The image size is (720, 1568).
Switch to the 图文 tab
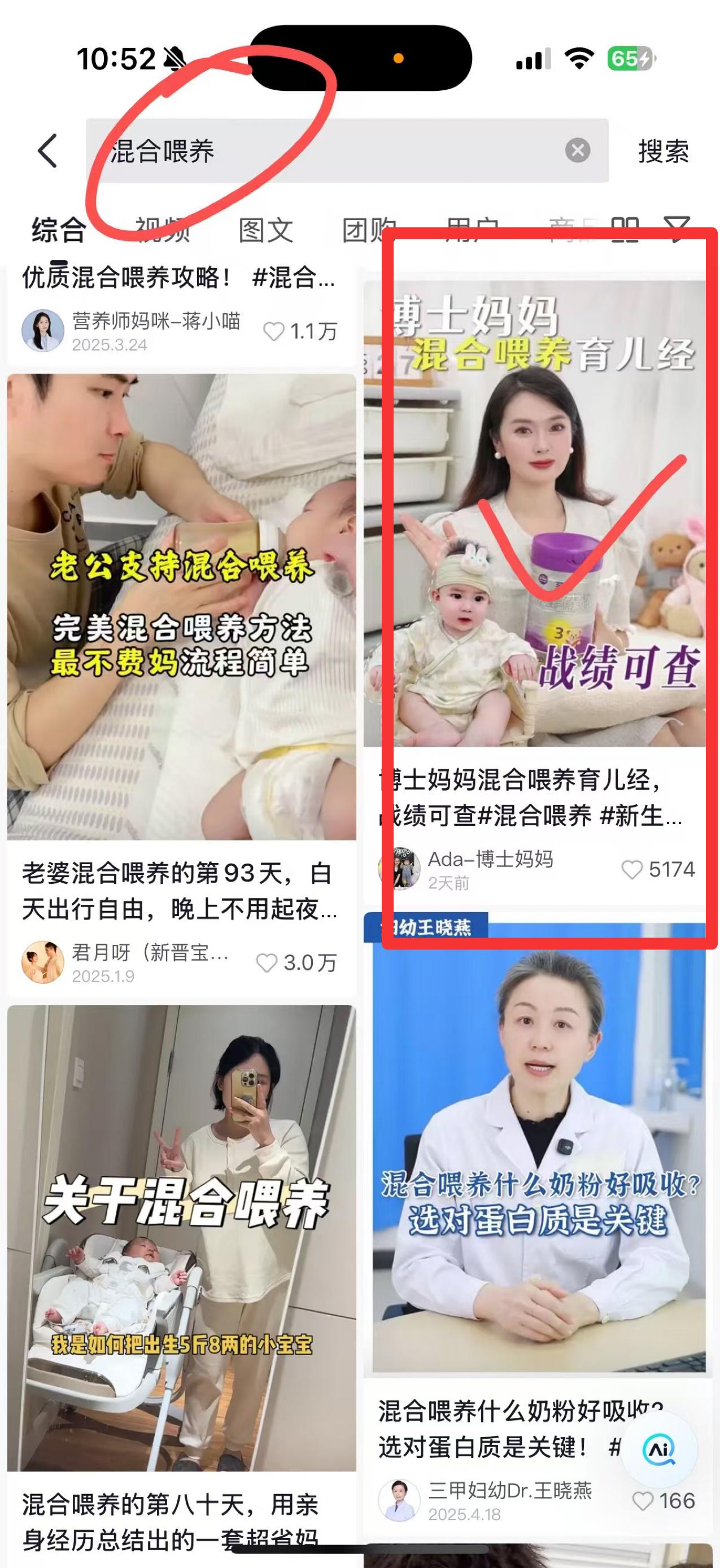265,231
